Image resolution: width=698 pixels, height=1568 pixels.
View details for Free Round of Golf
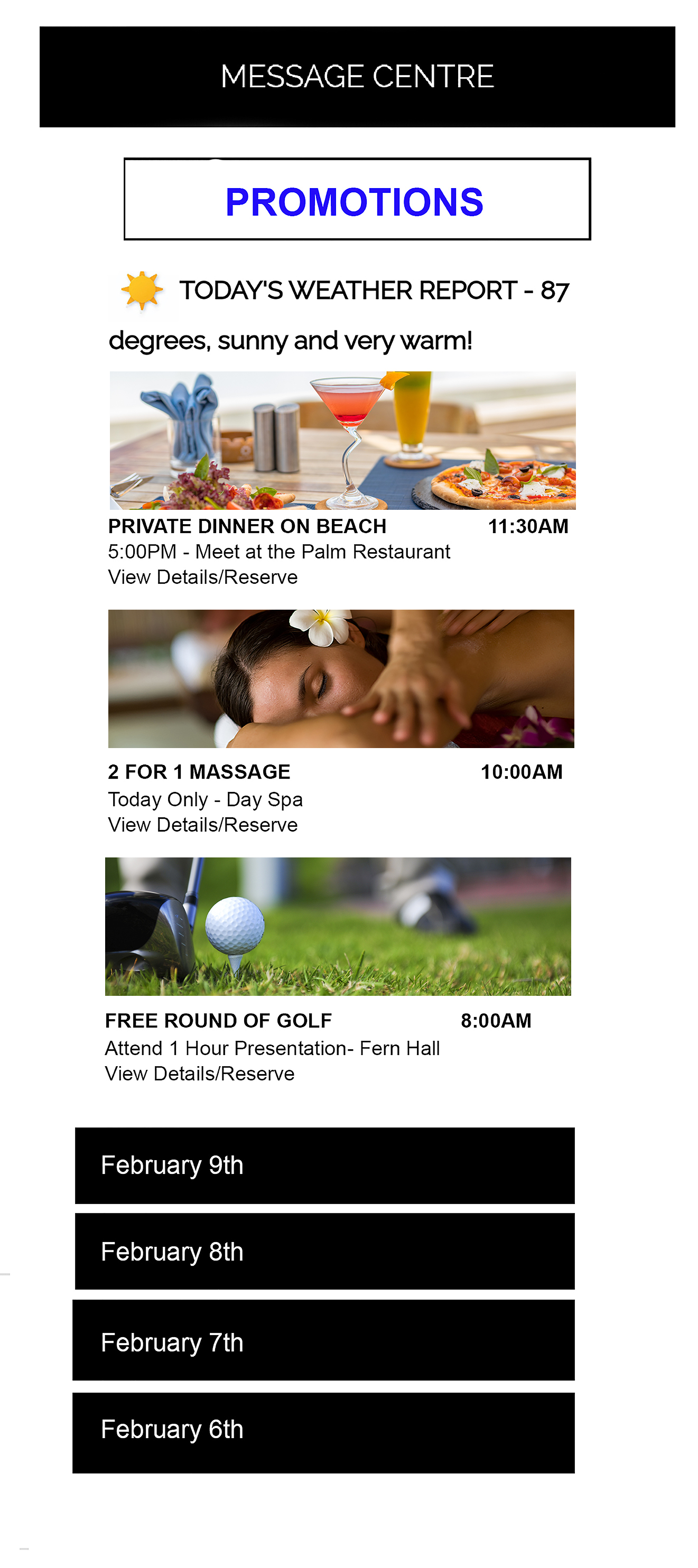(x=200, y=1074)
